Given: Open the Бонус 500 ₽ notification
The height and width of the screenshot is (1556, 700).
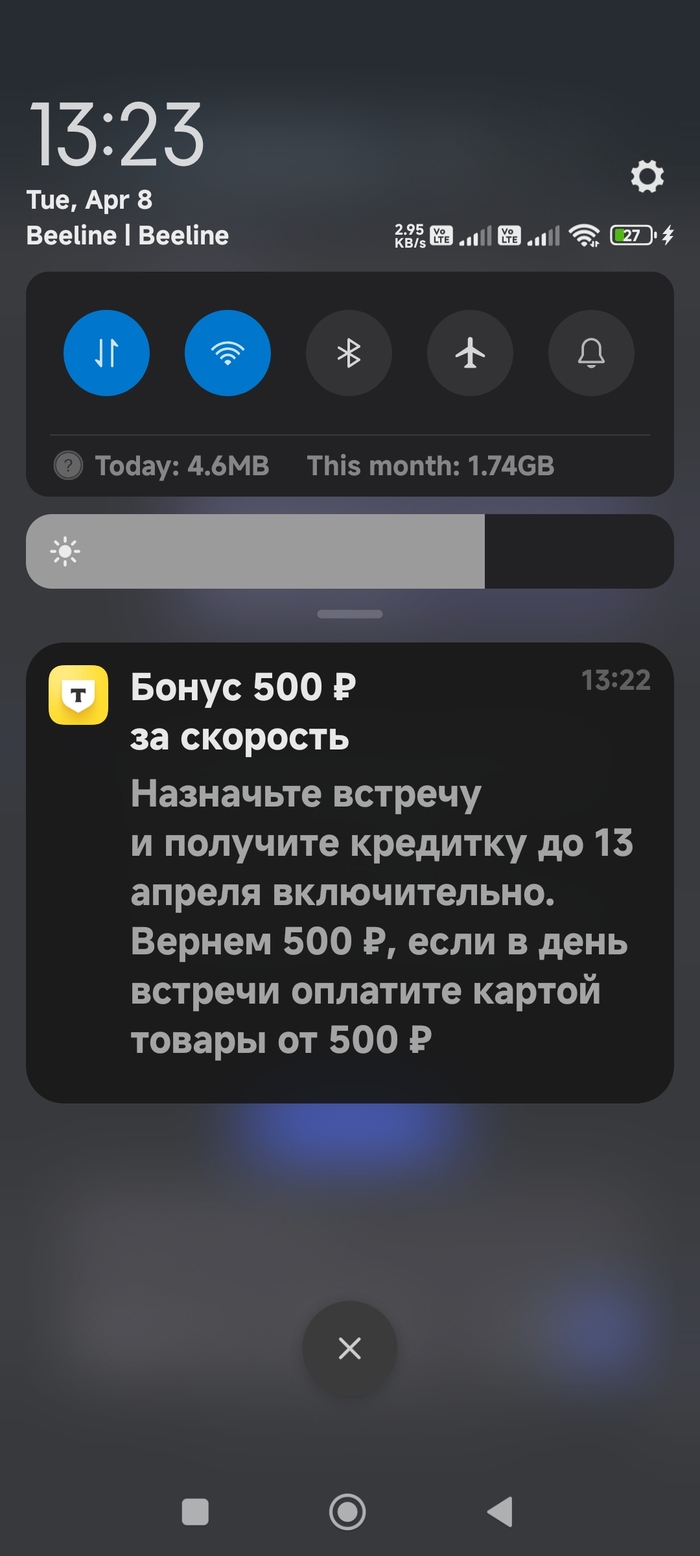Looking at the screenshot, I should coord(349,872).
